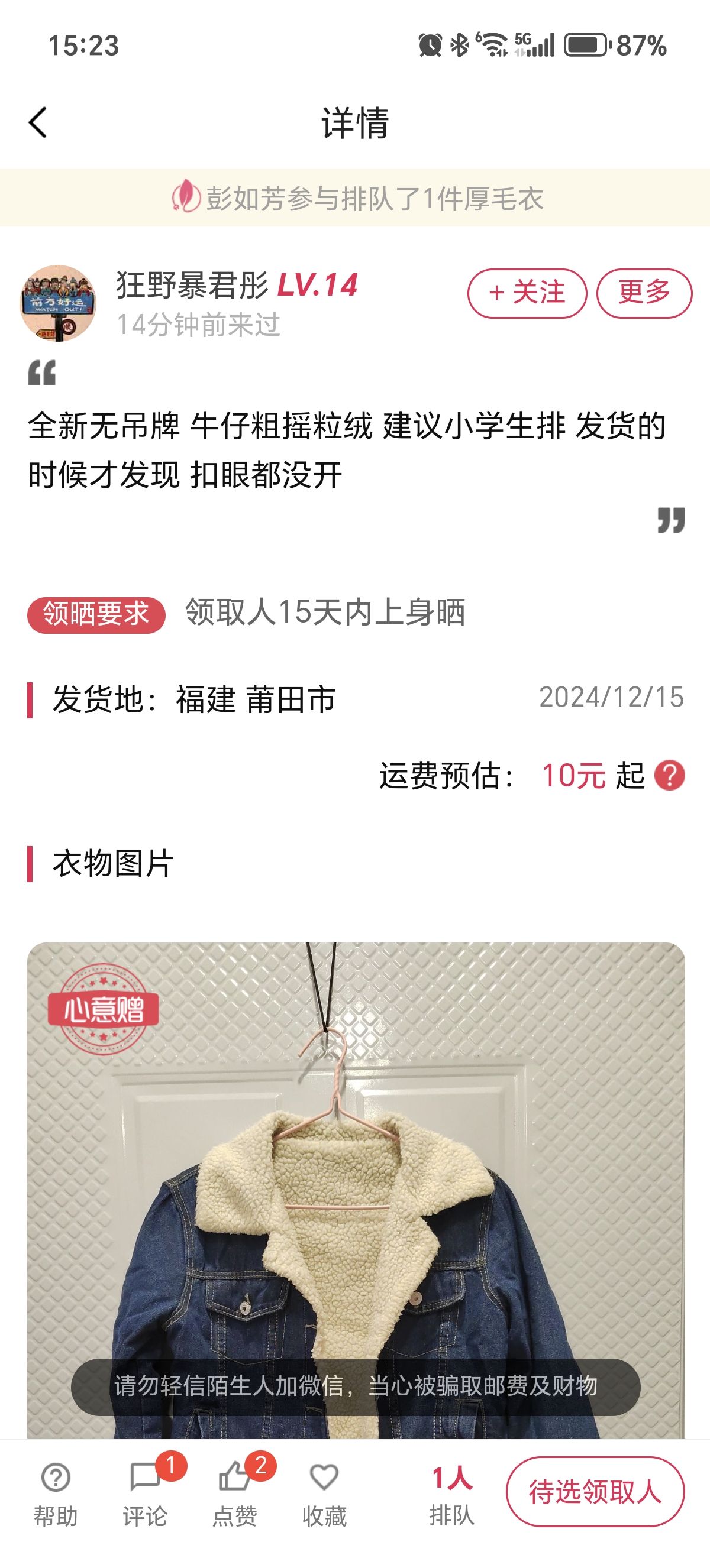Open 帮助 help at the bottom
The height and width of the screenshot is (1568, 710).
(x=56, y=1493)
